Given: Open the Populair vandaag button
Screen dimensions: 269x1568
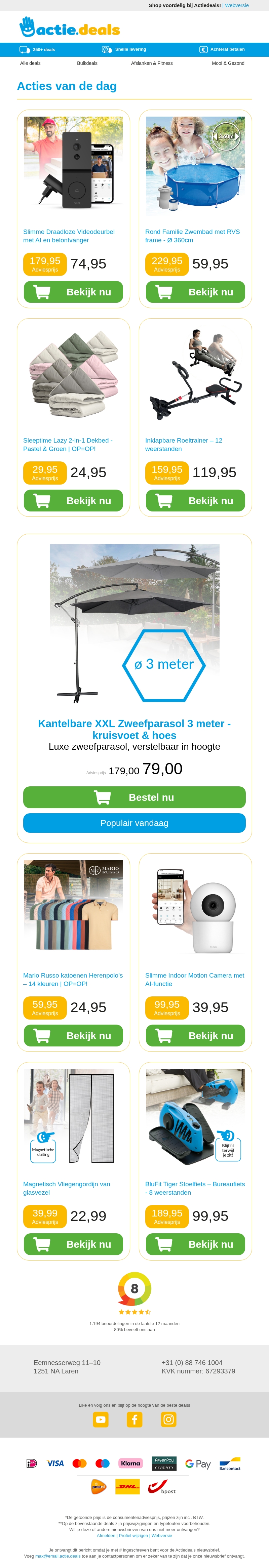Looking at the screenshot, I should [x=134, y=823].
